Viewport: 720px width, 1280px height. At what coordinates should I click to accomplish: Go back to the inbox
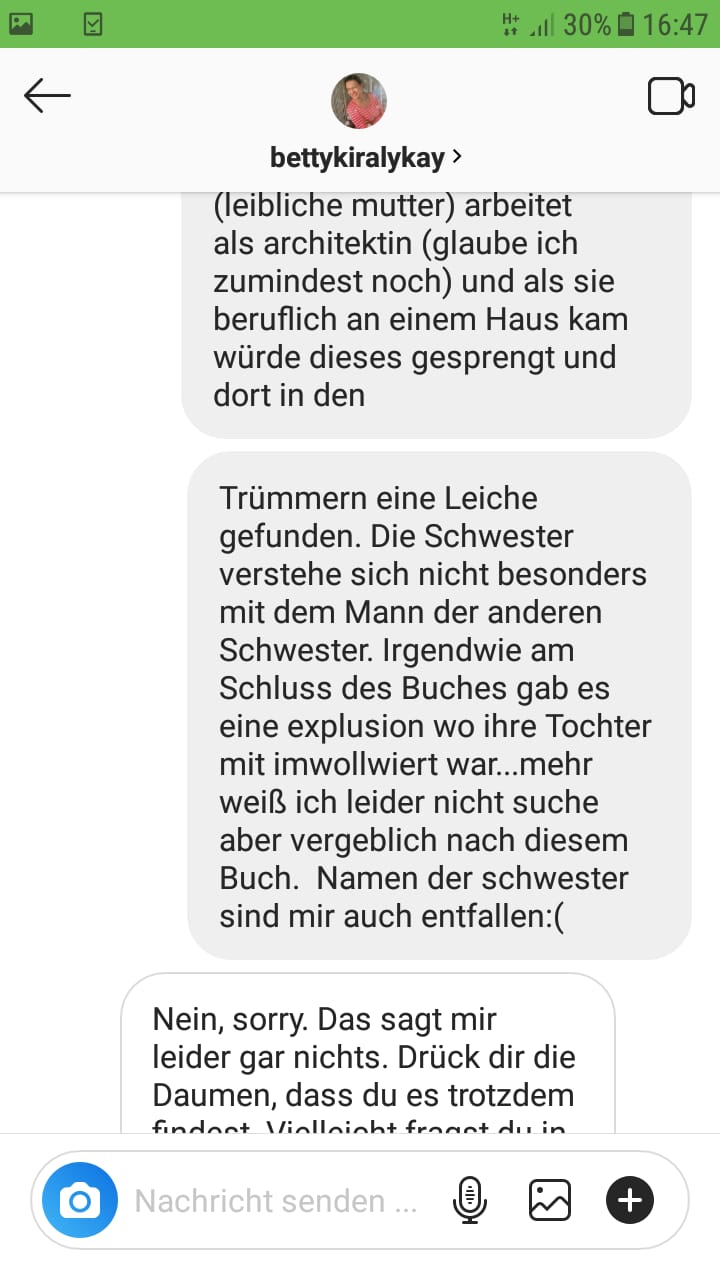[x=47, y=97]
